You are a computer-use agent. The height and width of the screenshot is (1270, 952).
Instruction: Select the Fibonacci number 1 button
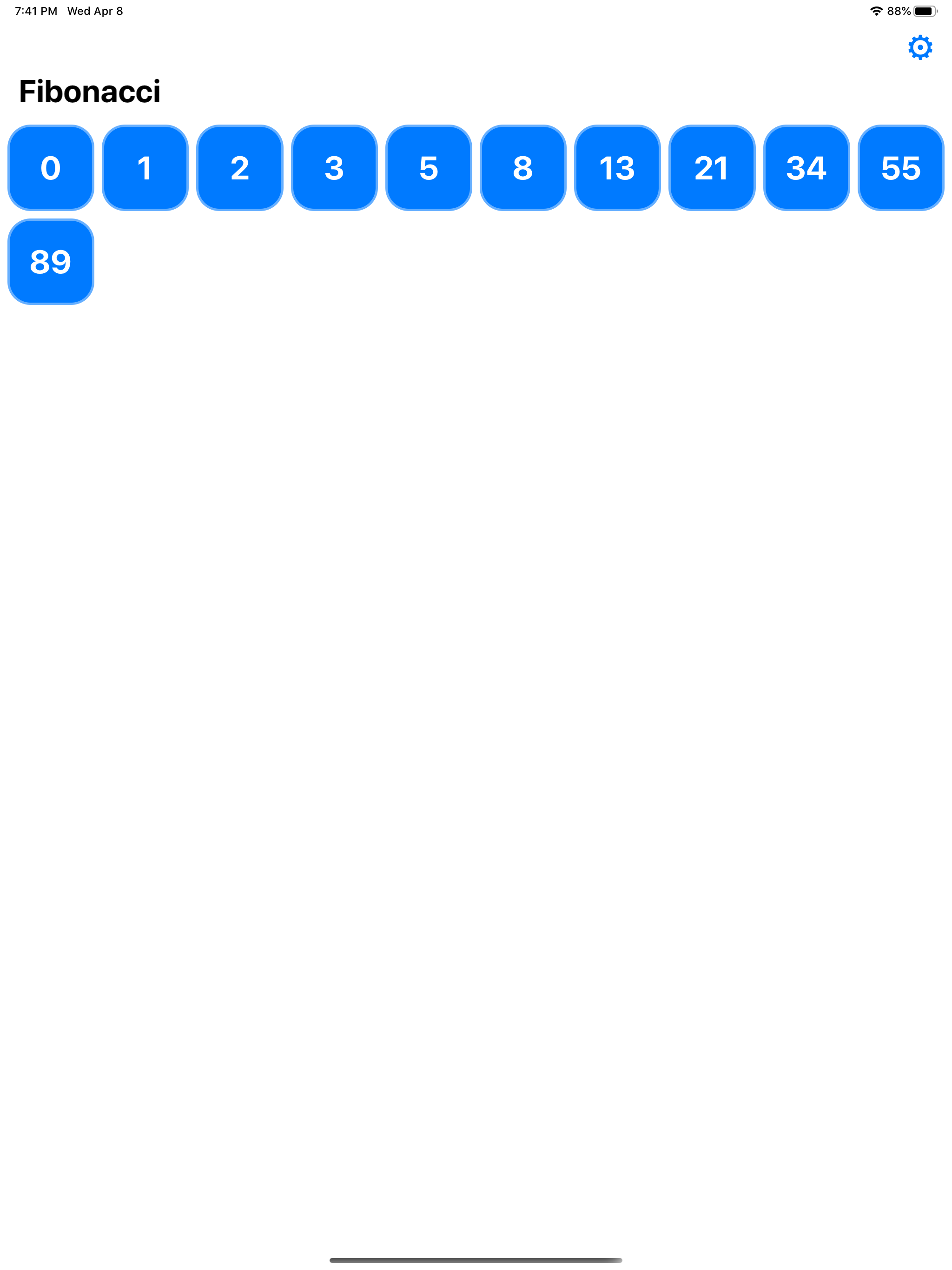point(145,168)
